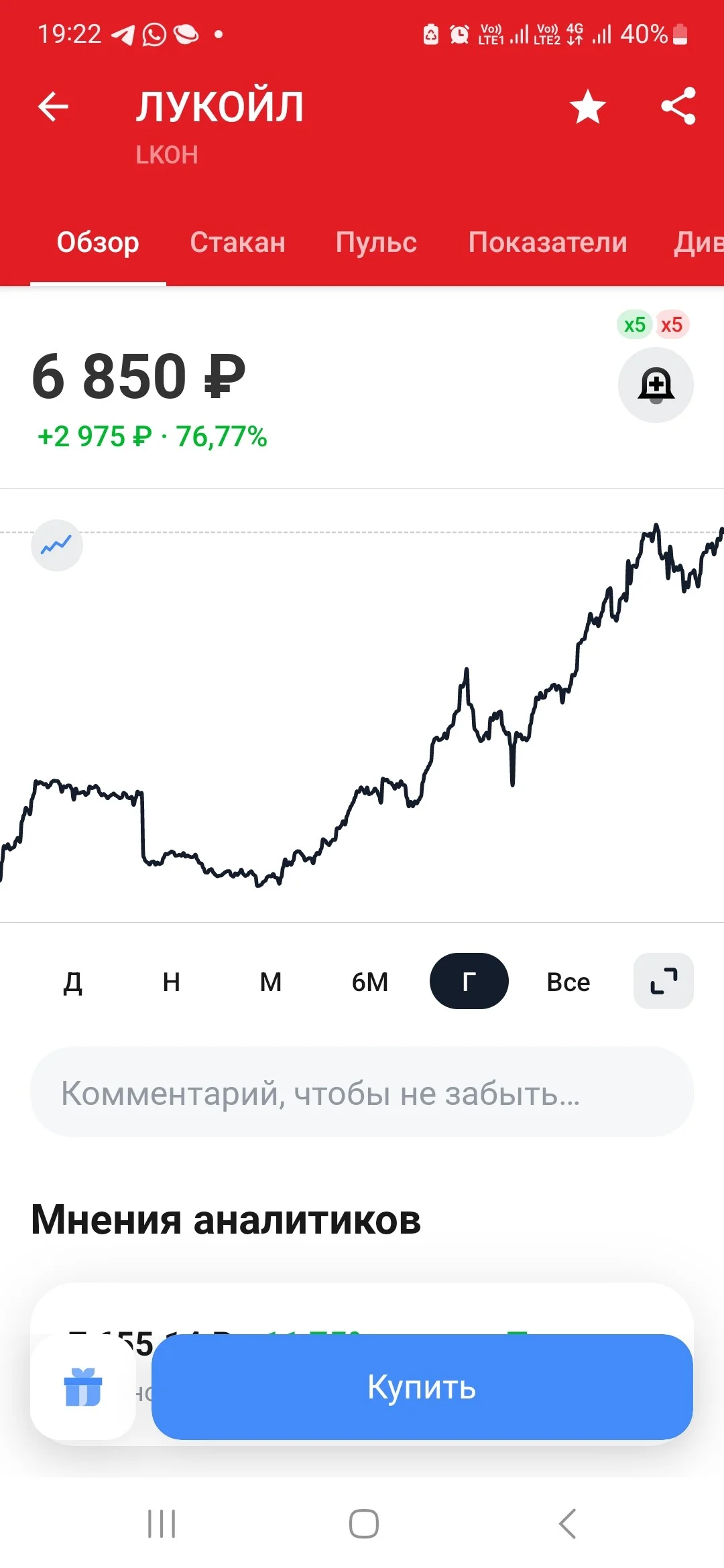Tap the Комментарий note field

coord(362,1092)
